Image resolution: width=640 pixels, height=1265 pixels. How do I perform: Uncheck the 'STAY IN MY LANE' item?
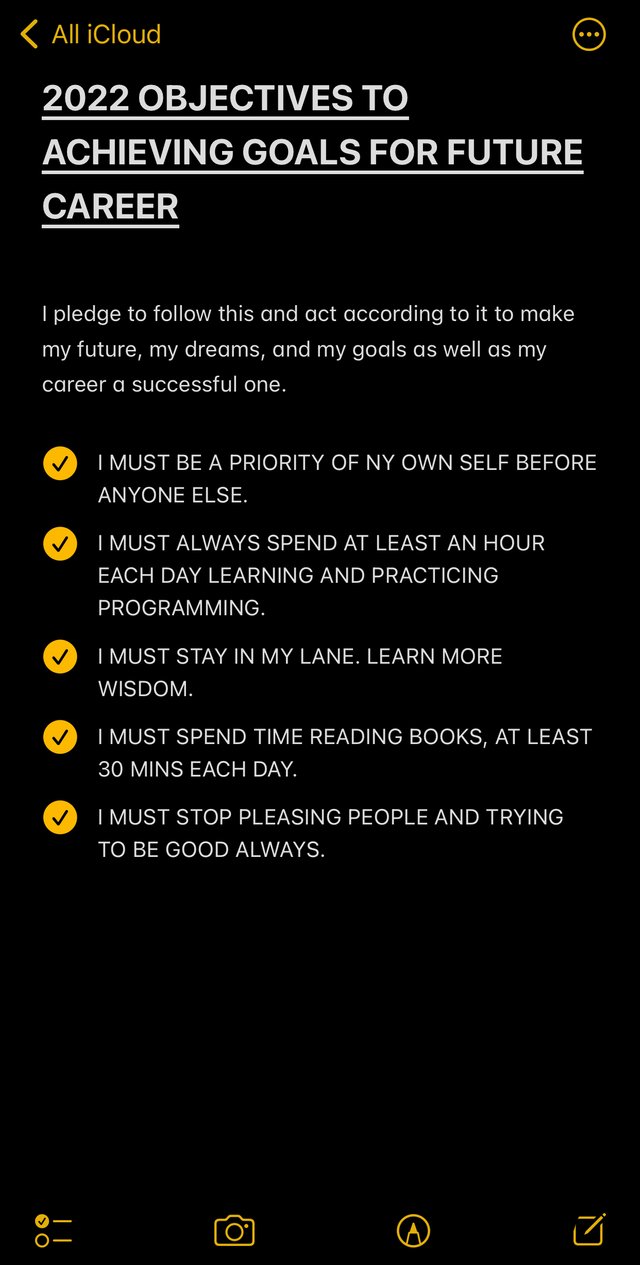(60, 657)
